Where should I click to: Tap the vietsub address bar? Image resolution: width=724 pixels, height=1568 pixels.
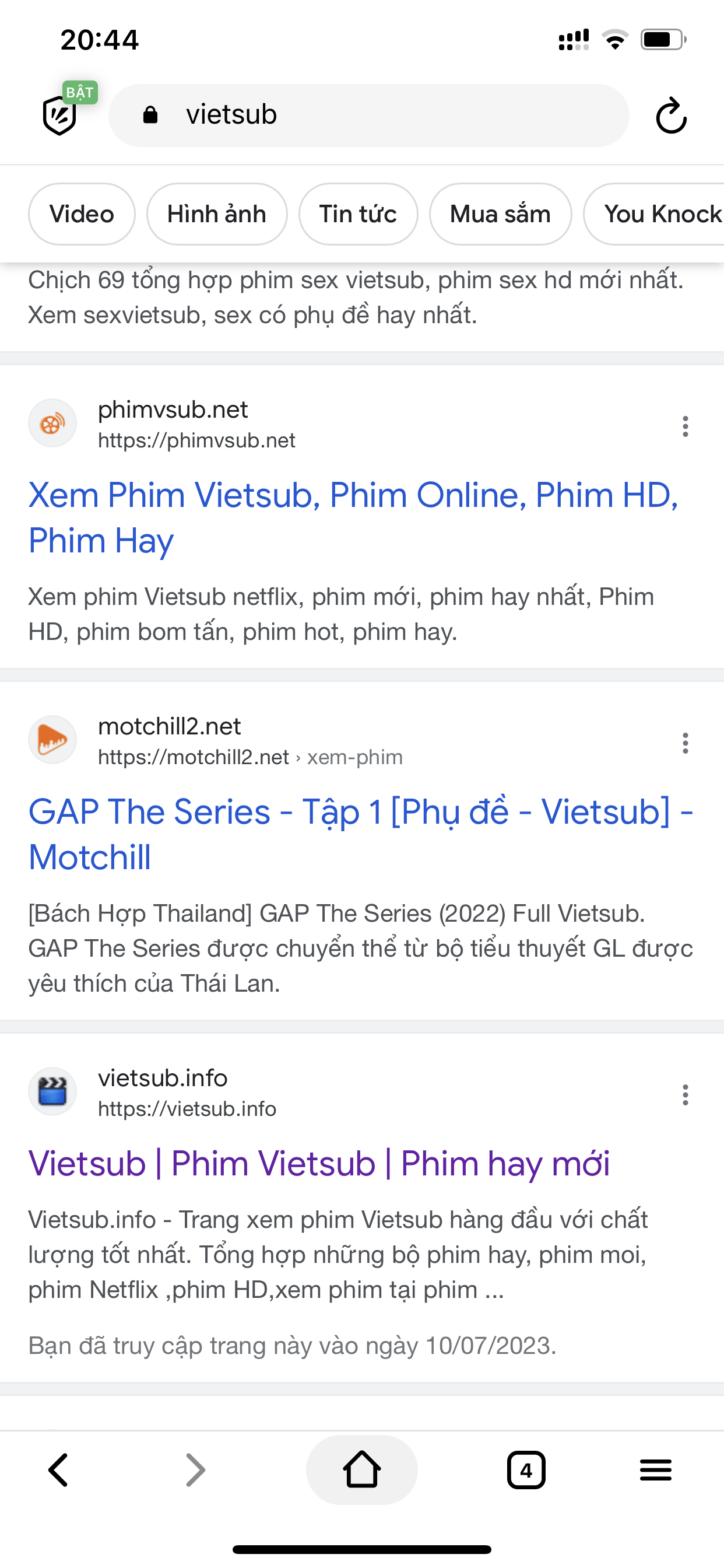pyautogui.click(x=368, y=115)
